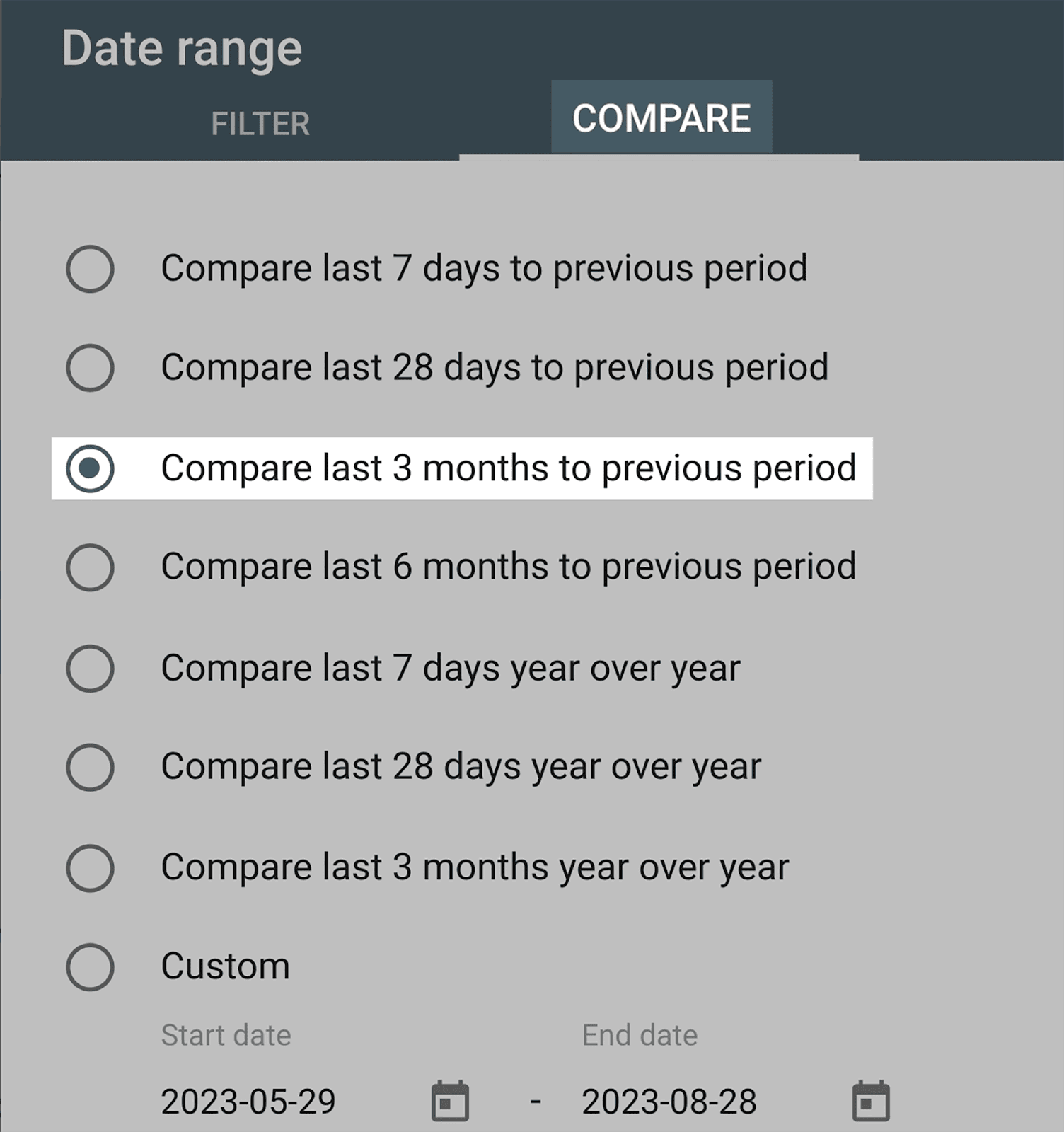Screen dimensions: 1064x1132
Task: Select compare last 28 days to previous period
Action: point(91,368)
